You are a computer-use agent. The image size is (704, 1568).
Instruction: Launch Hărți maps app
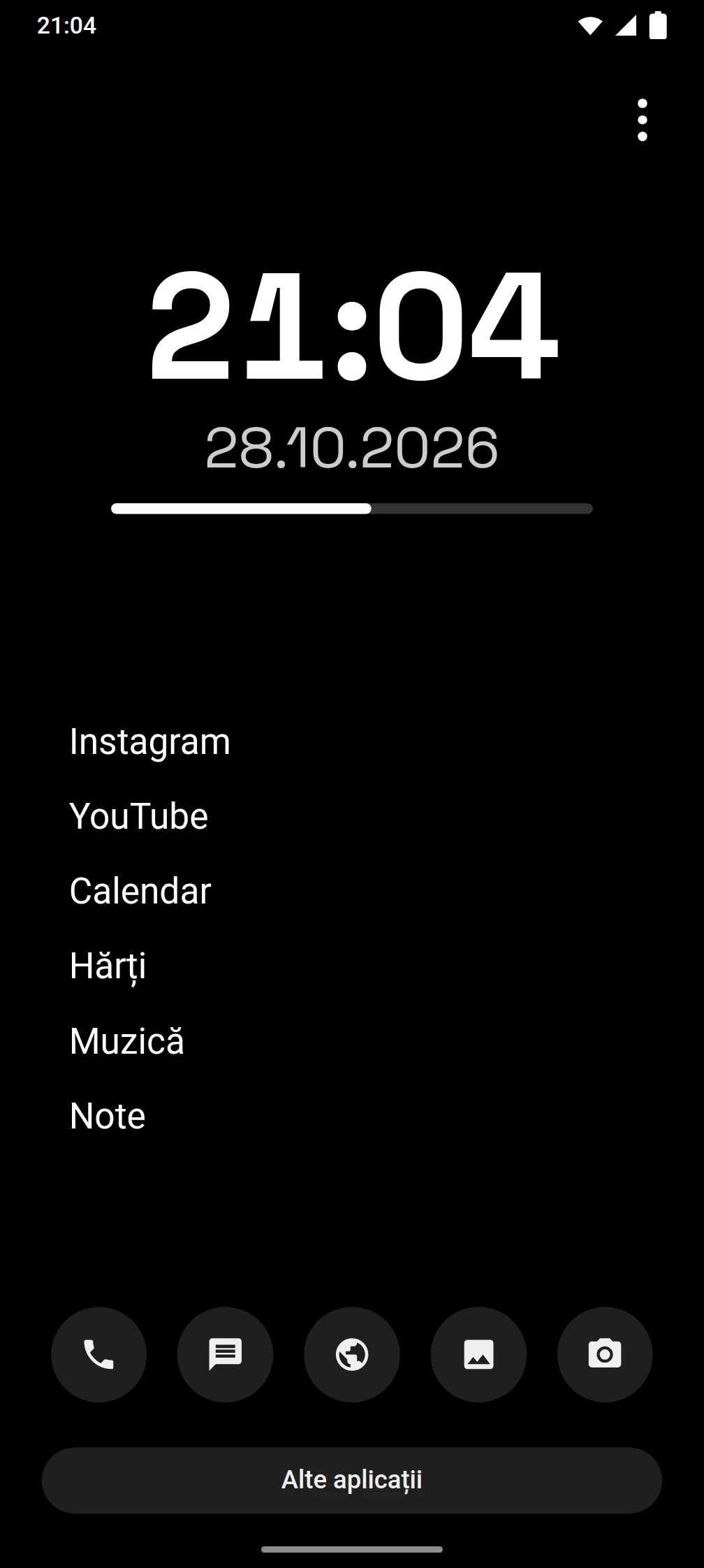coord(108,966)
